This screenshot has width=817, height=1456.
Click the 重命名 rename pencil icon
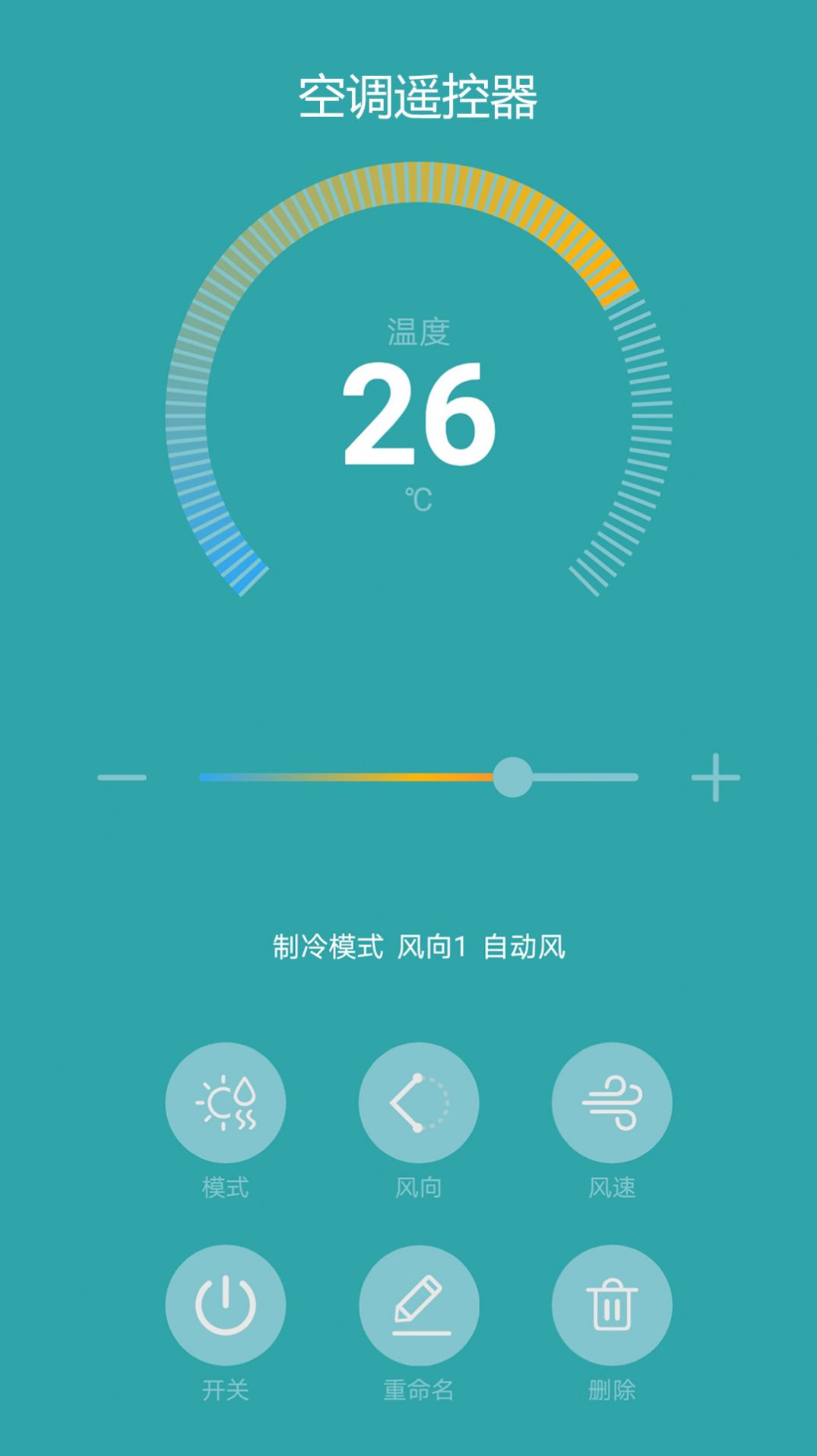418,1302
